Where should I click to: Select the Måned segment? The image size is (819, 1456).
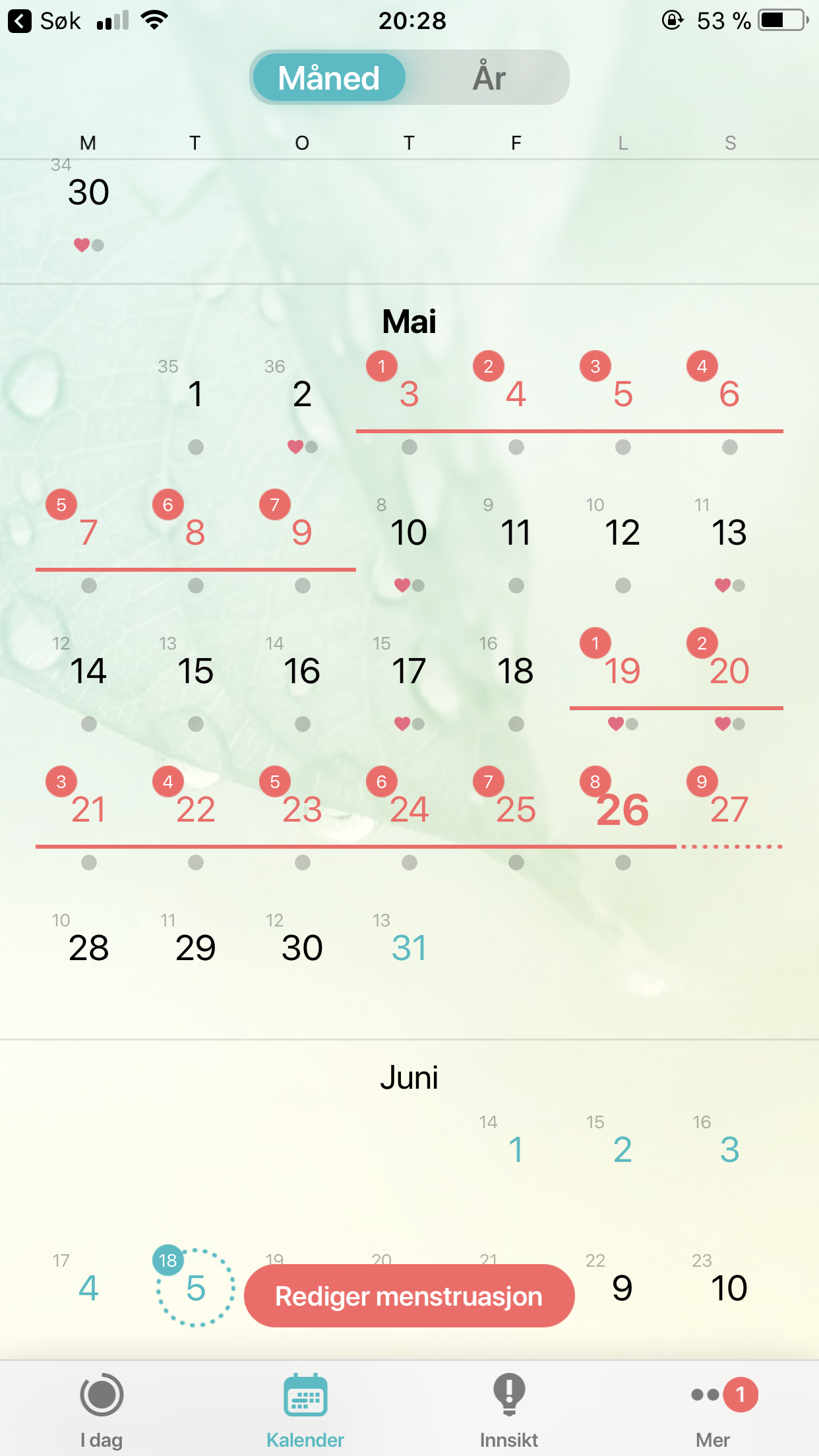(329, 78)
